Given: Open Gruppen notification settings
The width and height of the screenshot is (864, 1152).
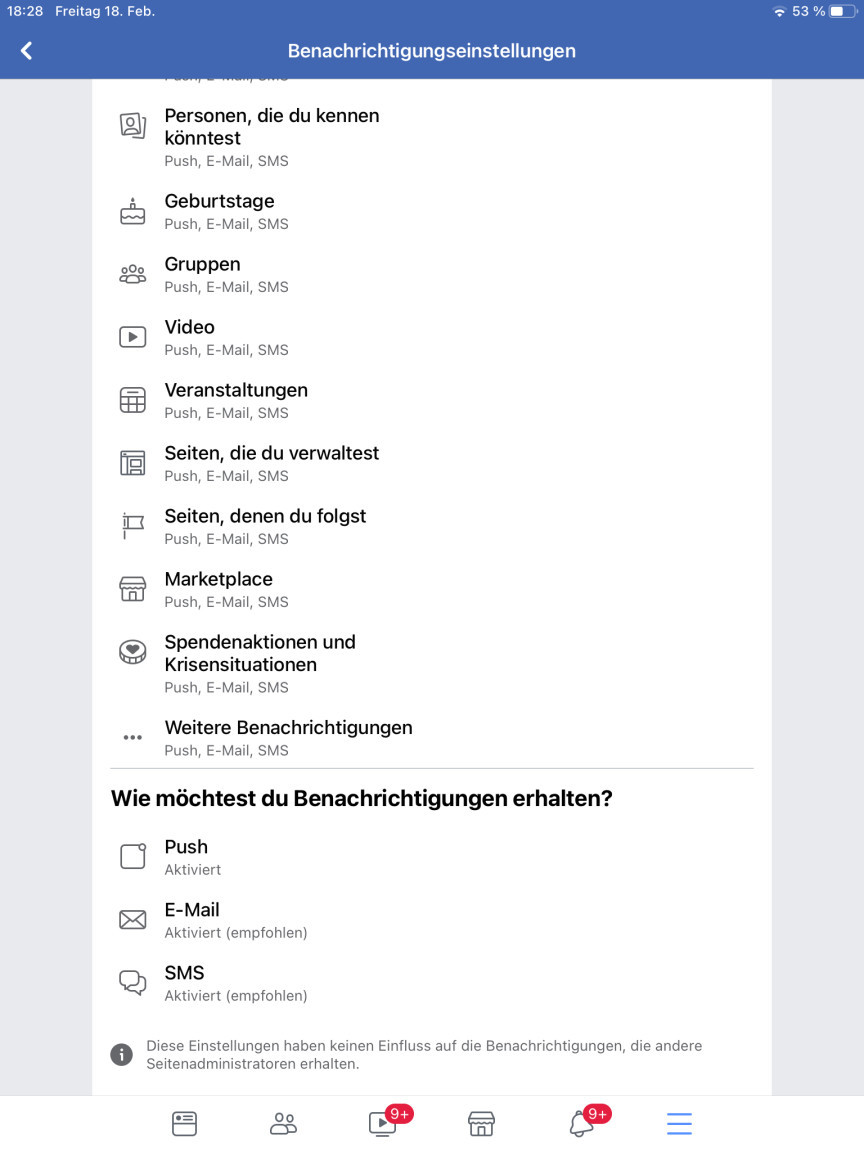Looking at the screenshot, I should [202, 274].
